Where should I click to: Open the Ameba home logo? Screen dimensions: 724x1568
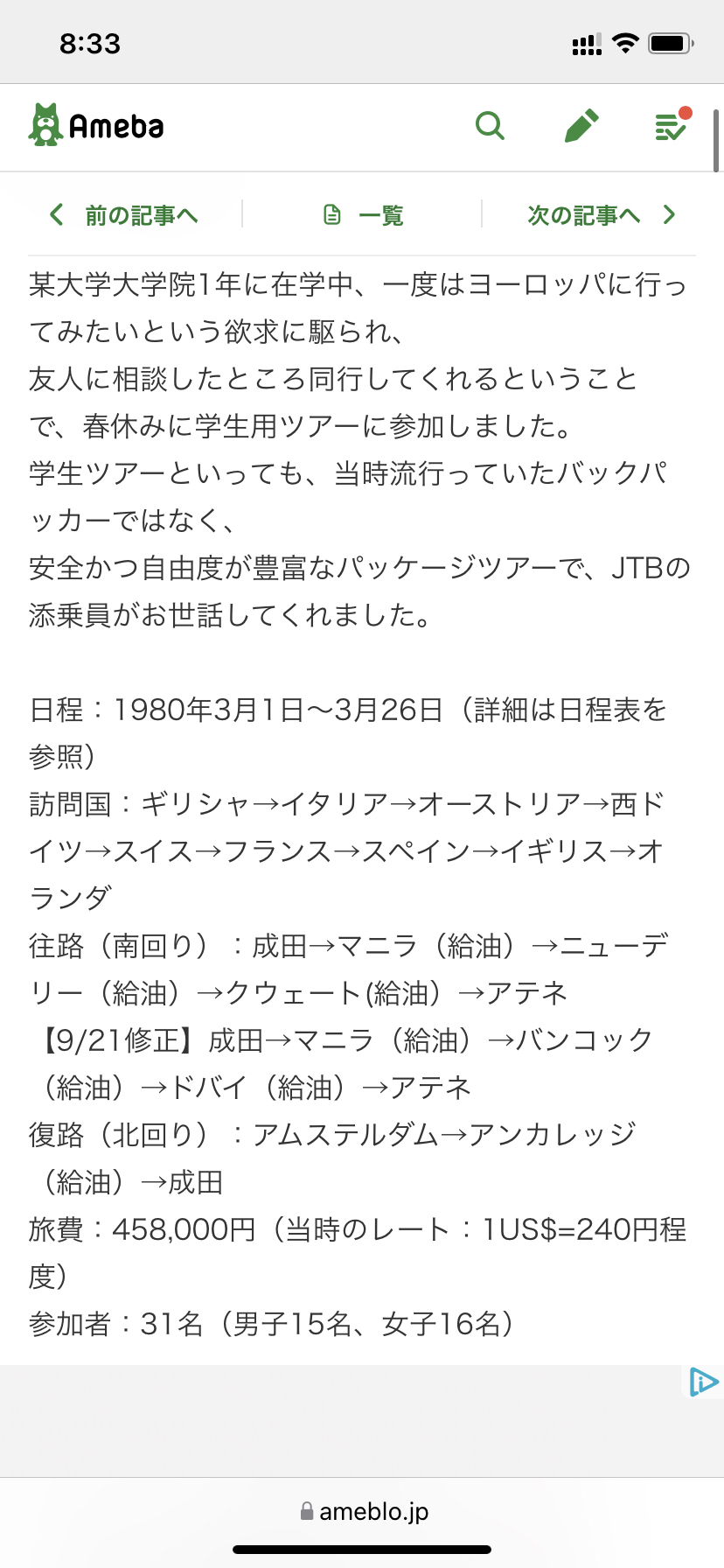coord(96,126)
